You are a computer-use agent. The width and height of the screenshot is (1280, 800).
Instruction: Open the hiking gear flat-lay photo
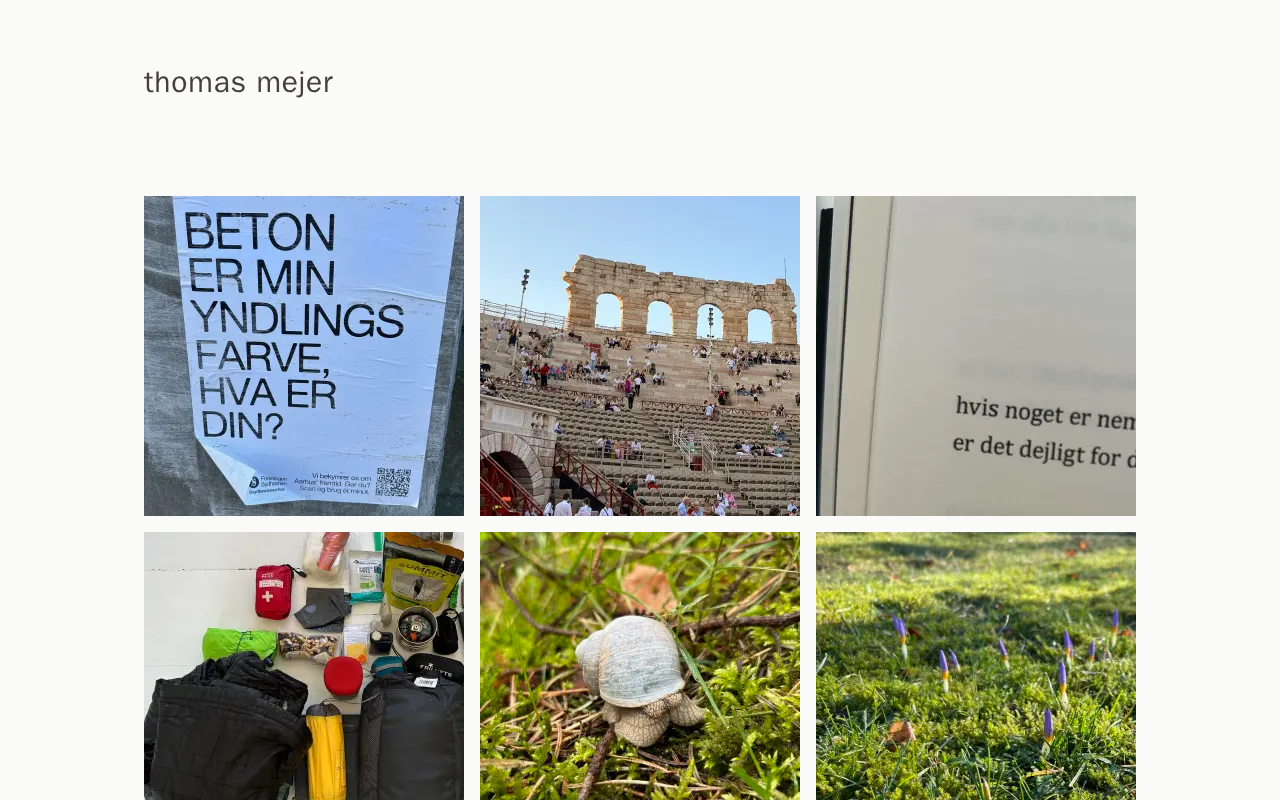(304, 666)
